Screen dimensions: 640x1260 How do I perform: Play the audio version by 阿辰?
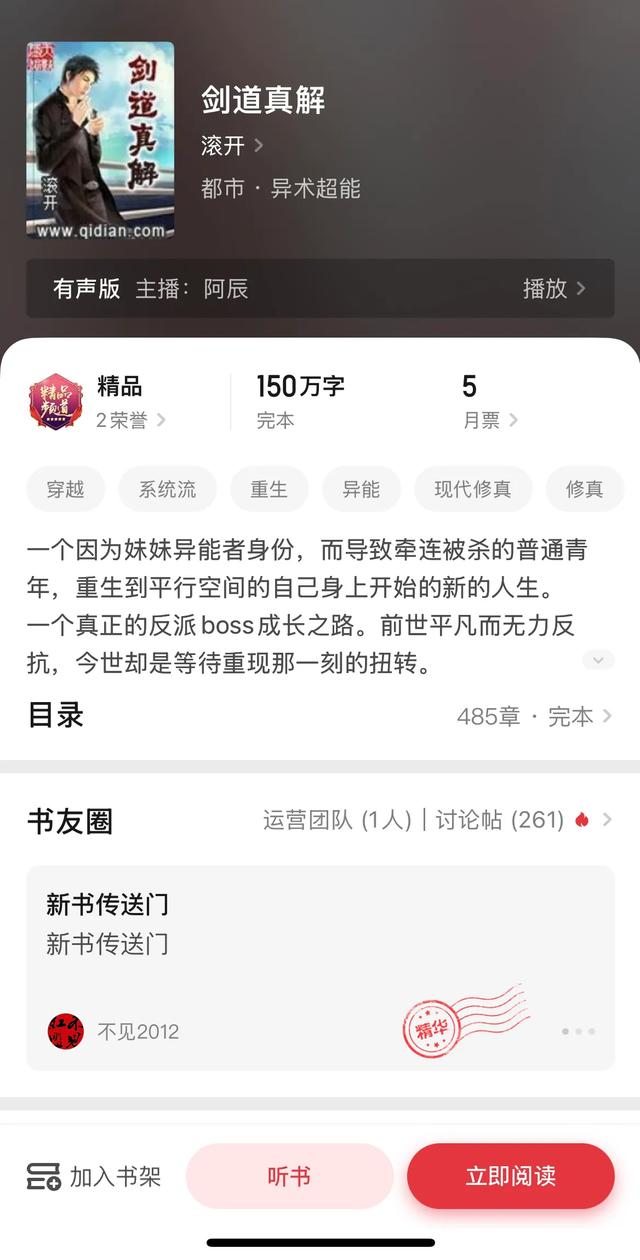[x=553, y=289]
